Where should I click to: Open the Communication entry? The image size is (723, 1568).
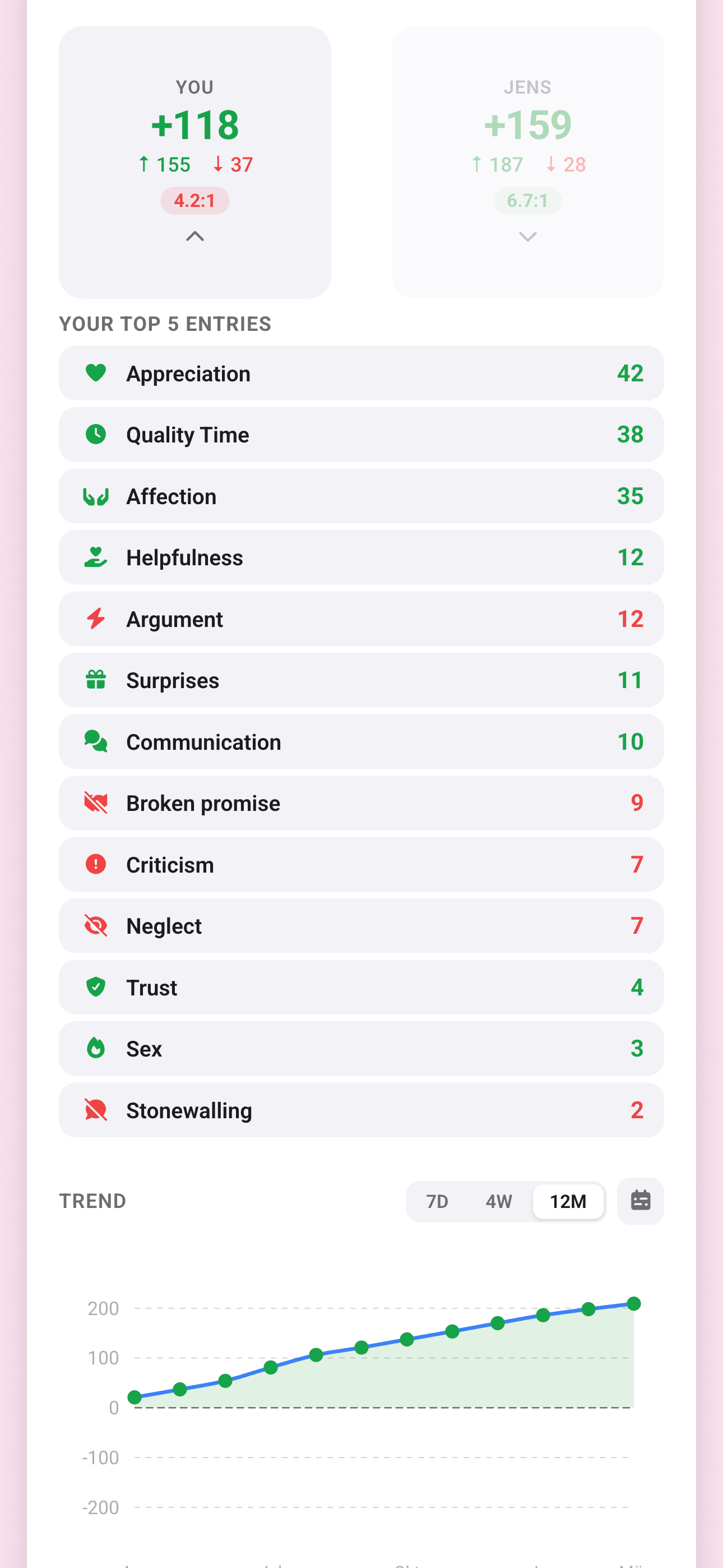(x=361, y=742)
